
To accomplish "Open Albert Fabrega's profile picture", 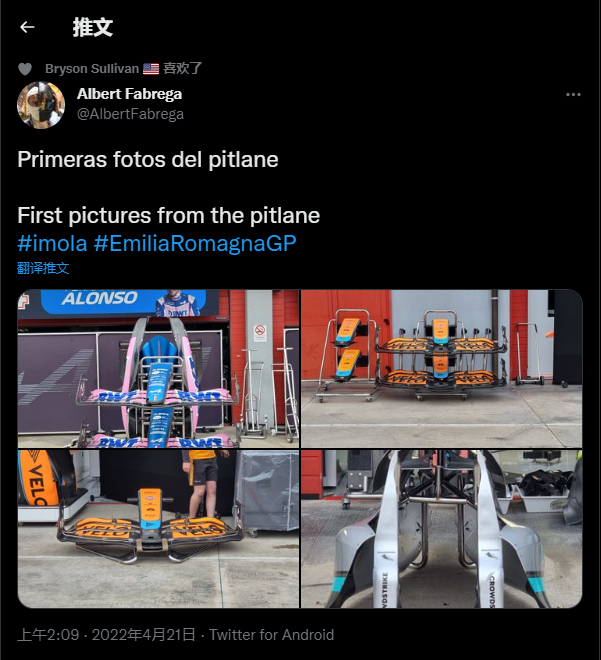I will (x=41, y=104).
